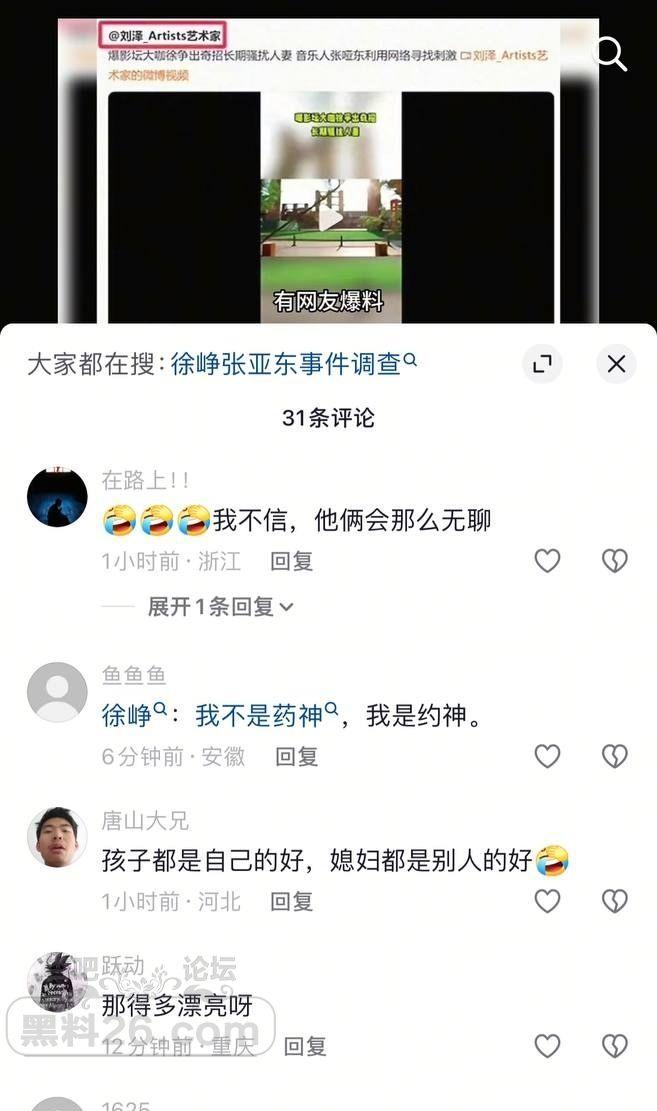Like 唐山大兄's comment
657x1111 pixels.
point(547,901)
